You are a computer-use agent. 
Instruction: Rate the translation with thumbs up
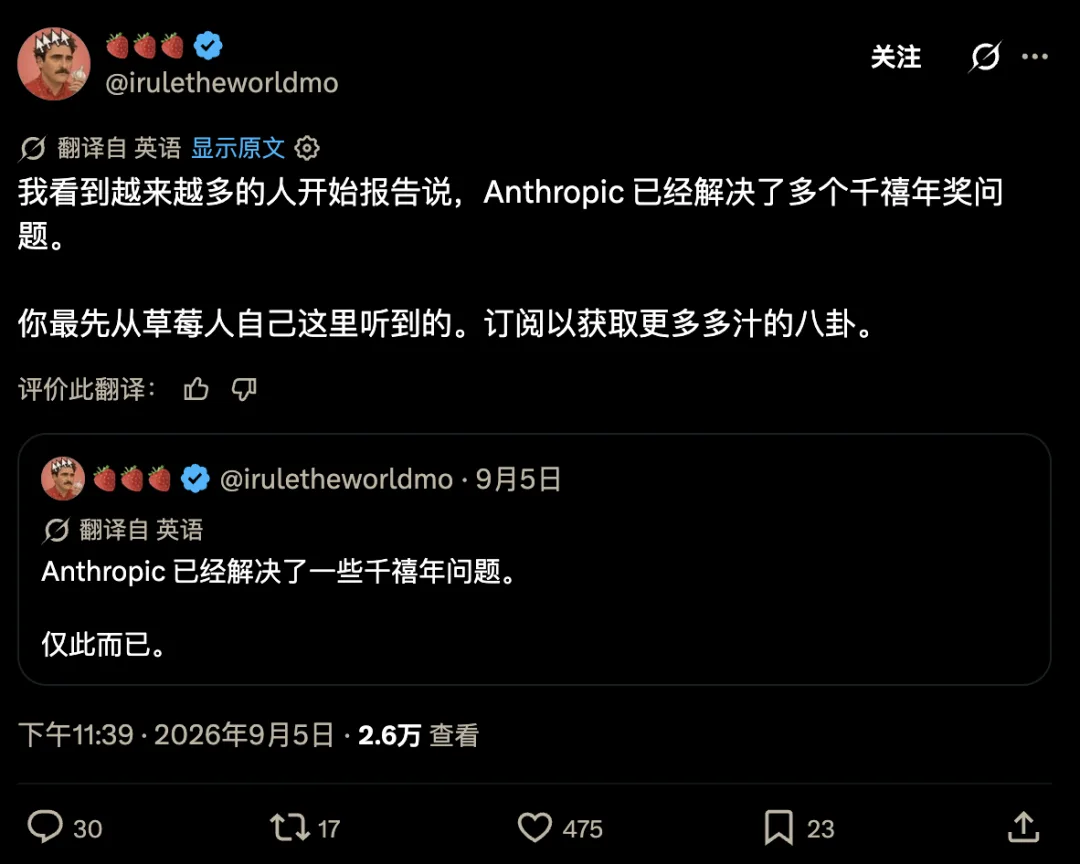point(196,389)
